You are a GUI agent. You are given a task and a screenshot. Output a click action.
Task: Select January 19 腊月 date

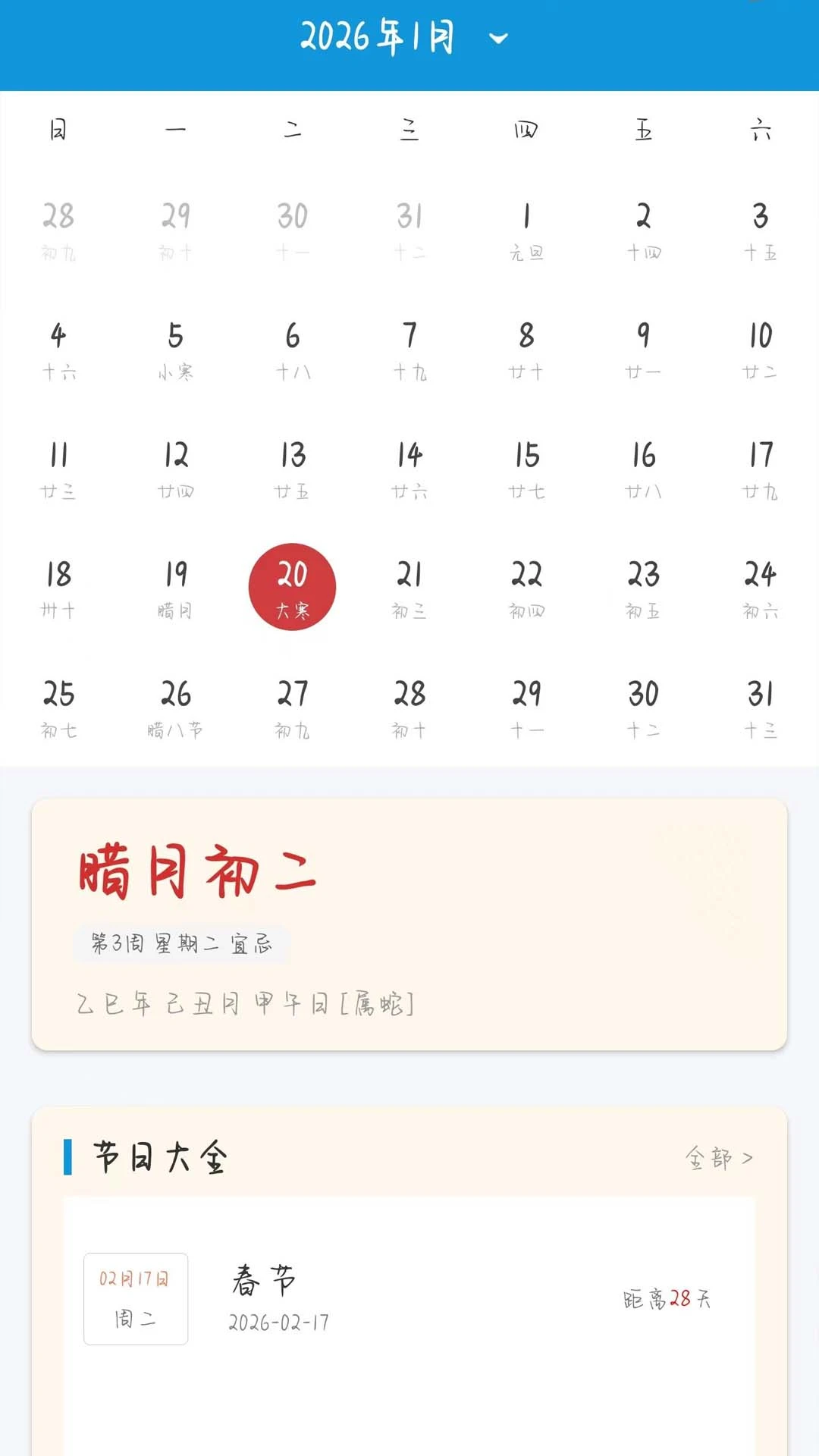click(175, 588)
